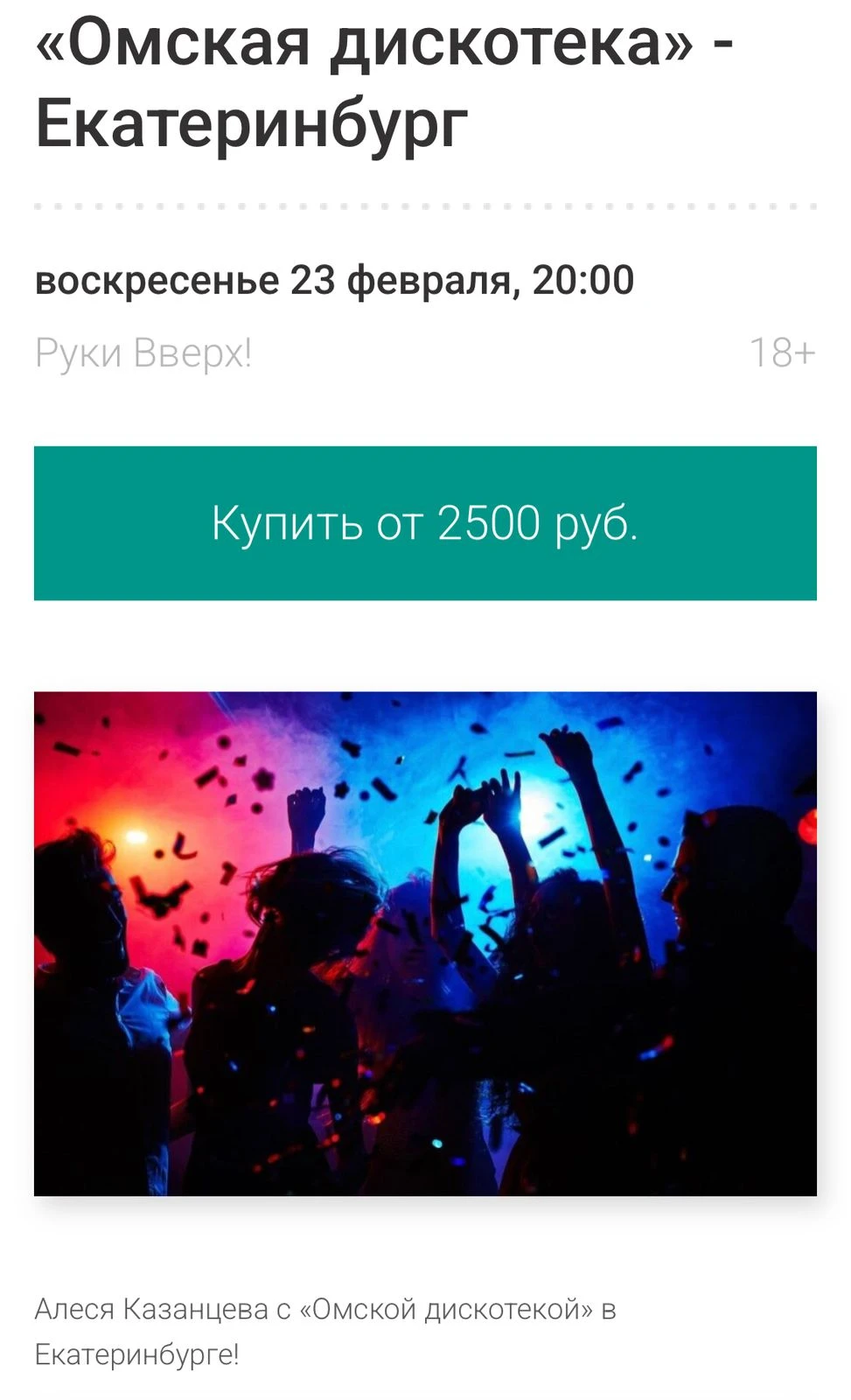This screenshot has width=851, height=1400.
Task: Open the disco party event photo
Action: (425, 943)
